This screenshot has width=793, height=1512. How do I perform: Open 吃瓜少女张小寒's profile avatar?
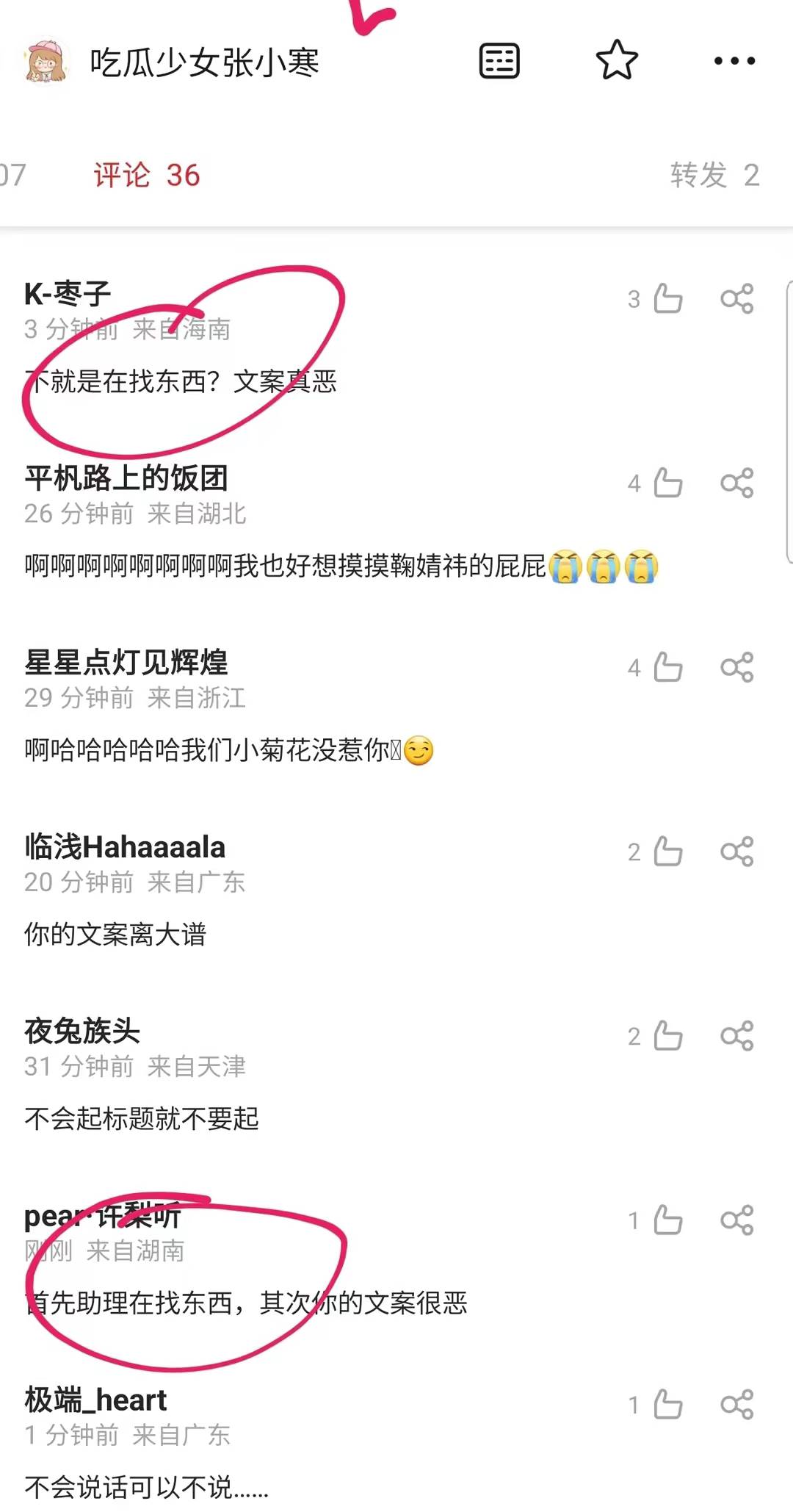click(x=46, y=62)
